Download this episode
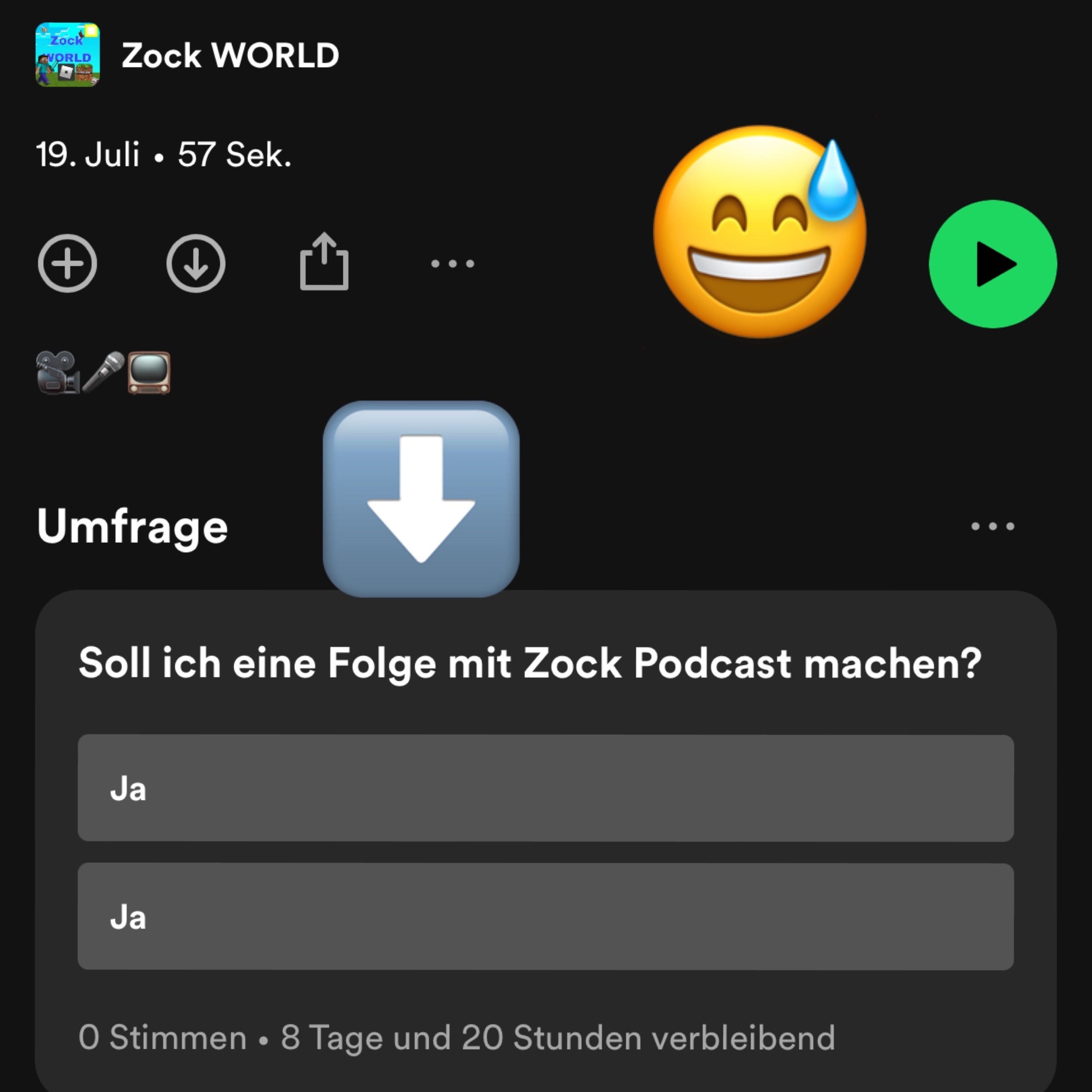The height and width of the screenshot is (1092, 1092). [x=195, y=264]
